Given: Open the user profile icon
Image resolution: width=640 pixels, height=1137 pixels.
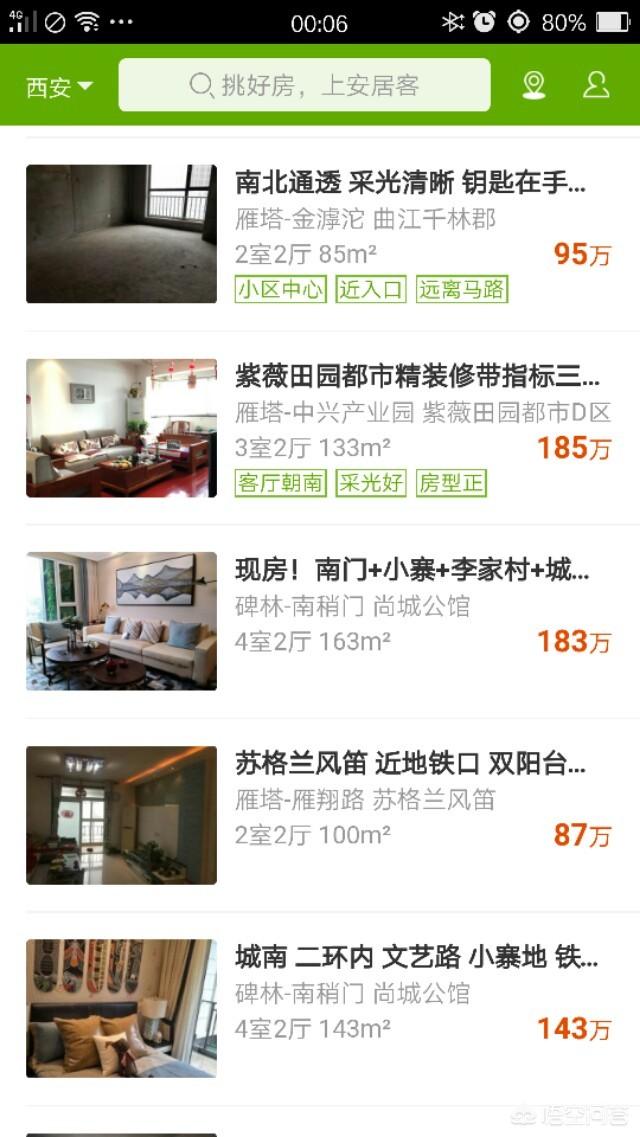Looking at the screenshot, I should coord(596,85).
